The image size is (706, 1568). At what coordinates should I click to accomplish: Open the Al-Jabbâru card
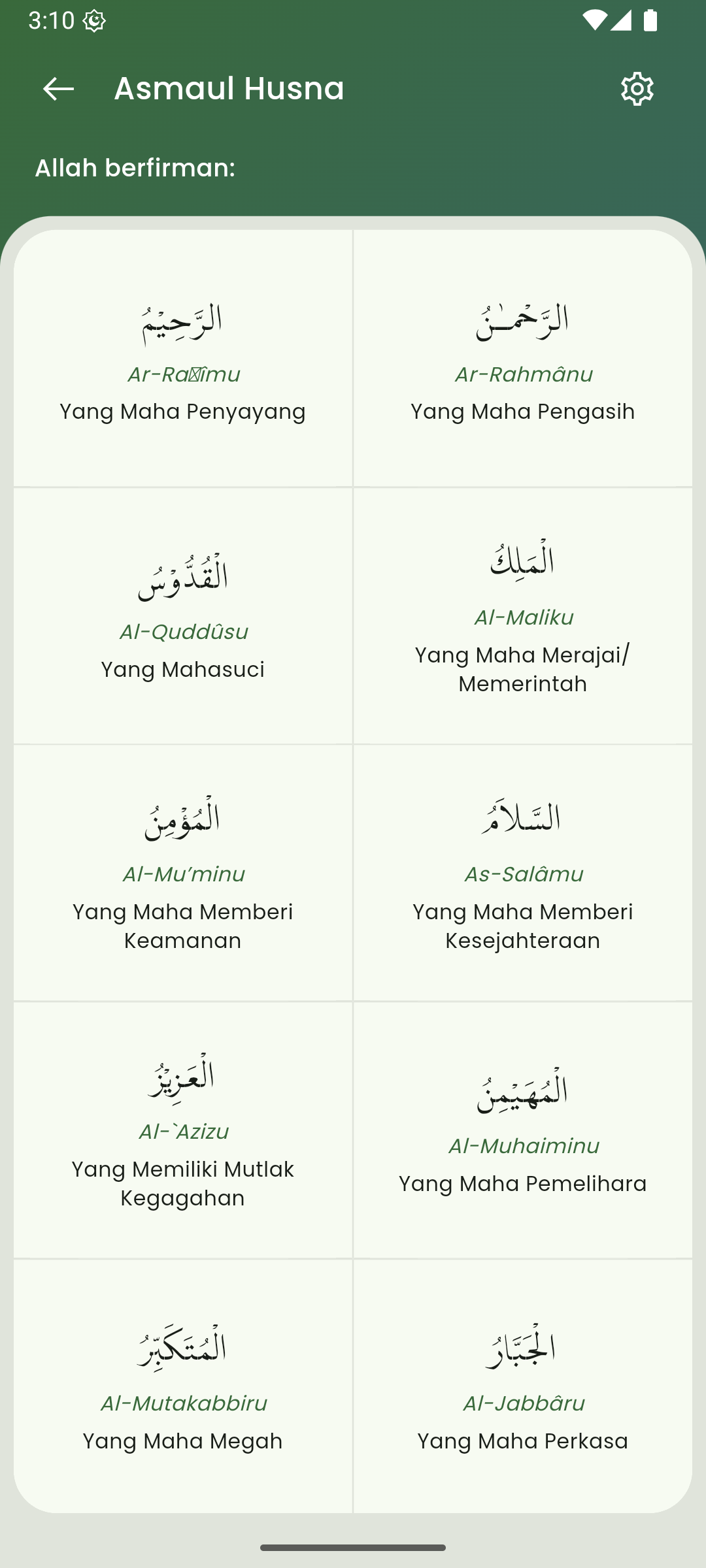523,1386
